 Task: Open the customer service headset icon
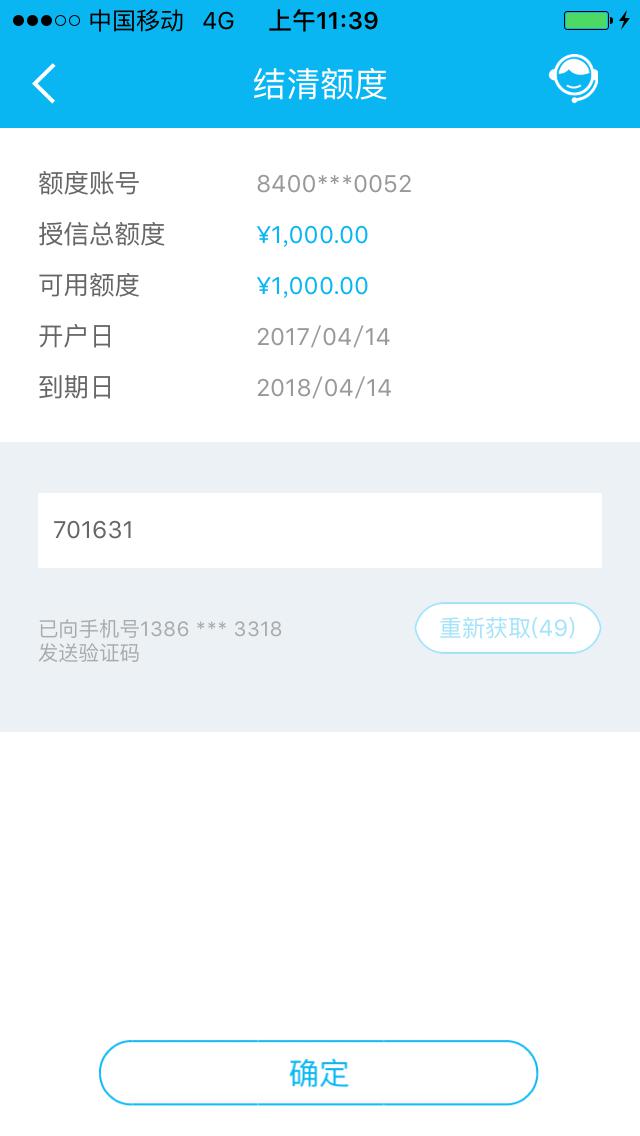click(x=573, y=78)
